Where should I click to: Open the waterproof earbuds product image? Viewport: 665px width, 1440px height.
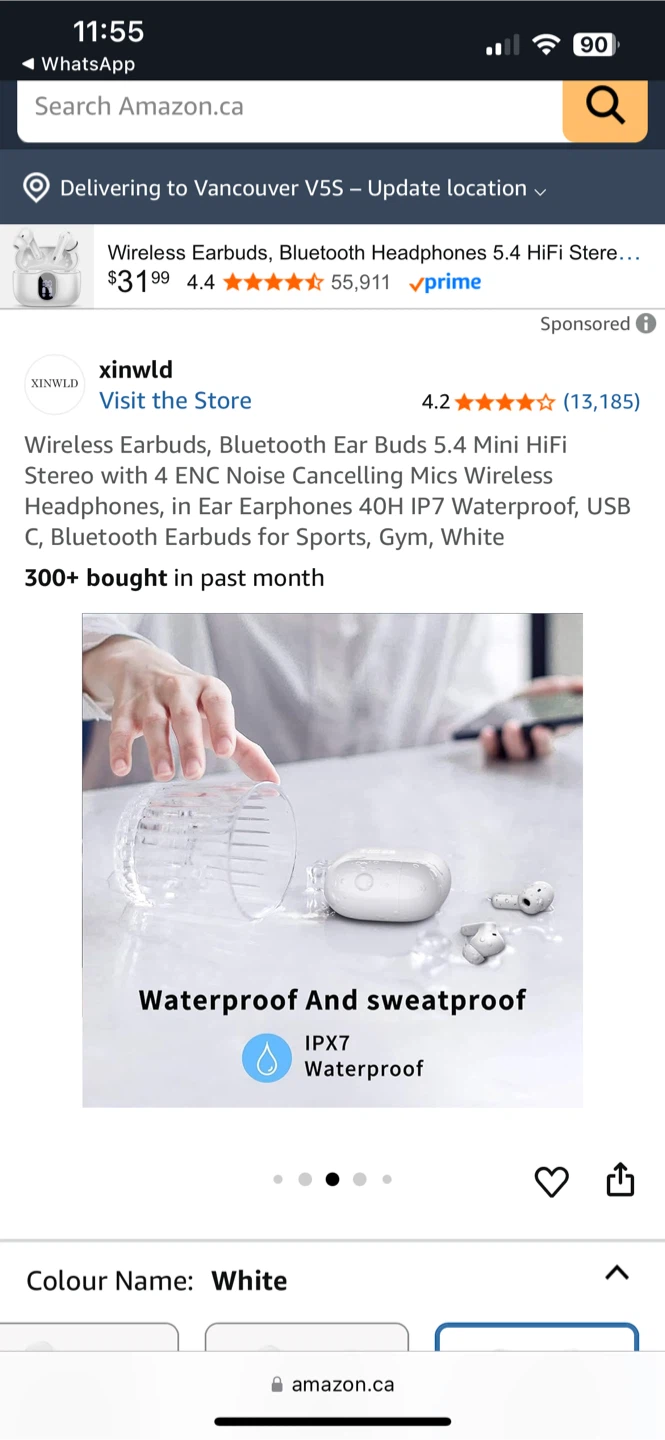click(332, 859)
